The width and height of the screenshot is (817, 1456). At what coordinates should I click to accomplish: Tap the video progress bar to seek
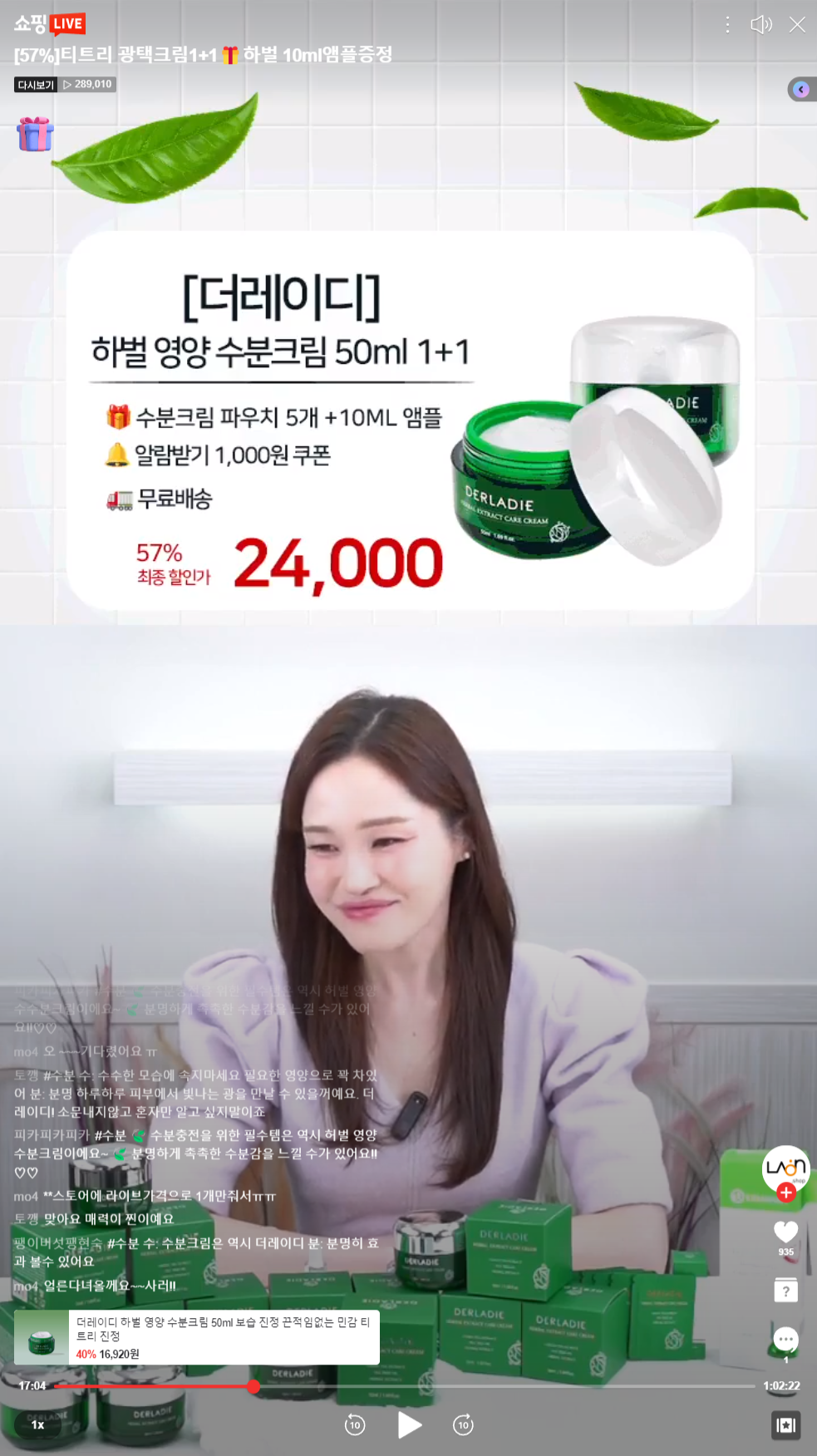[x=499, y=1386]
